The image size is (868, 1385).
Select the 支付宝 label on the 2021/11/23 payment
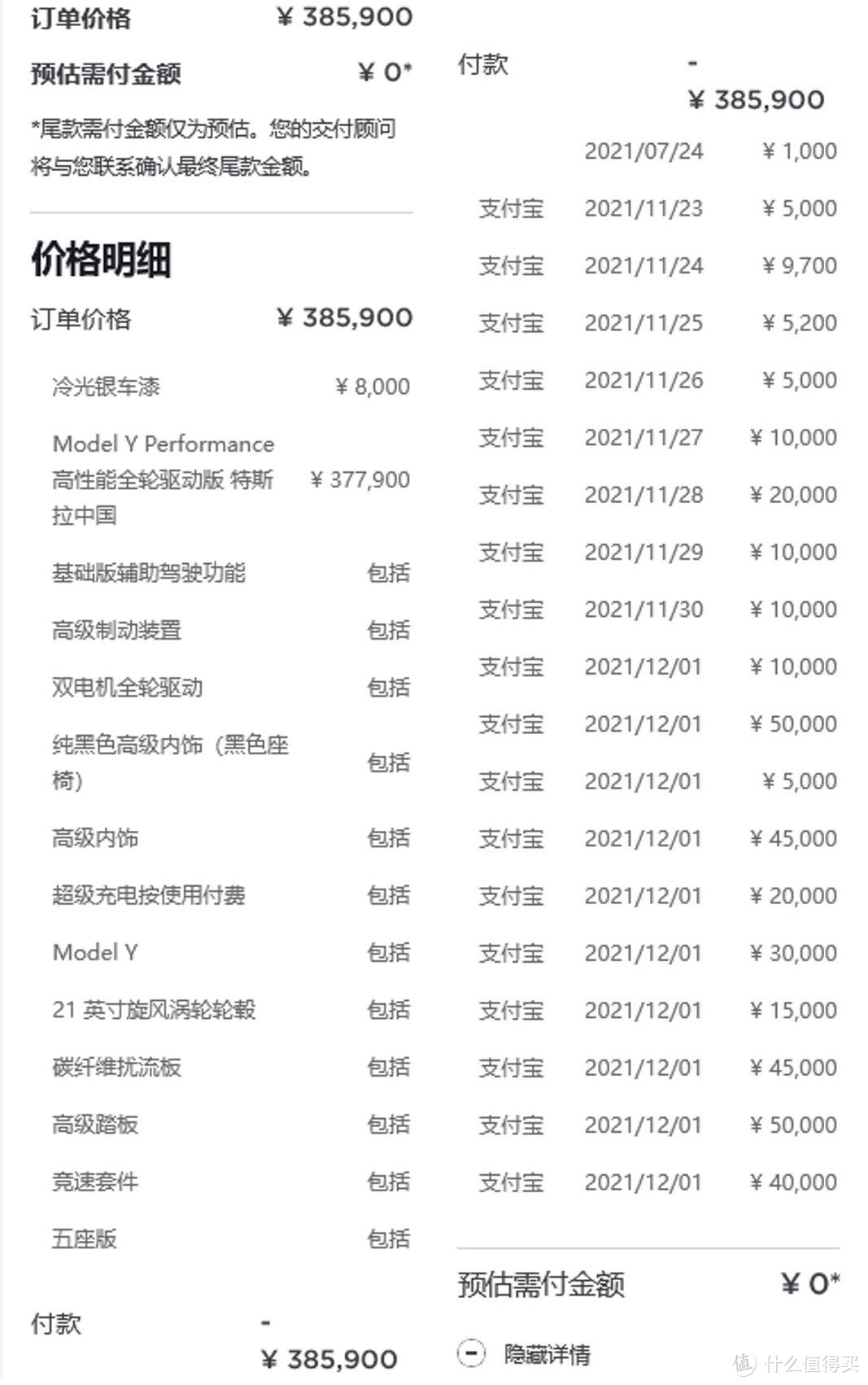point(510,209)
